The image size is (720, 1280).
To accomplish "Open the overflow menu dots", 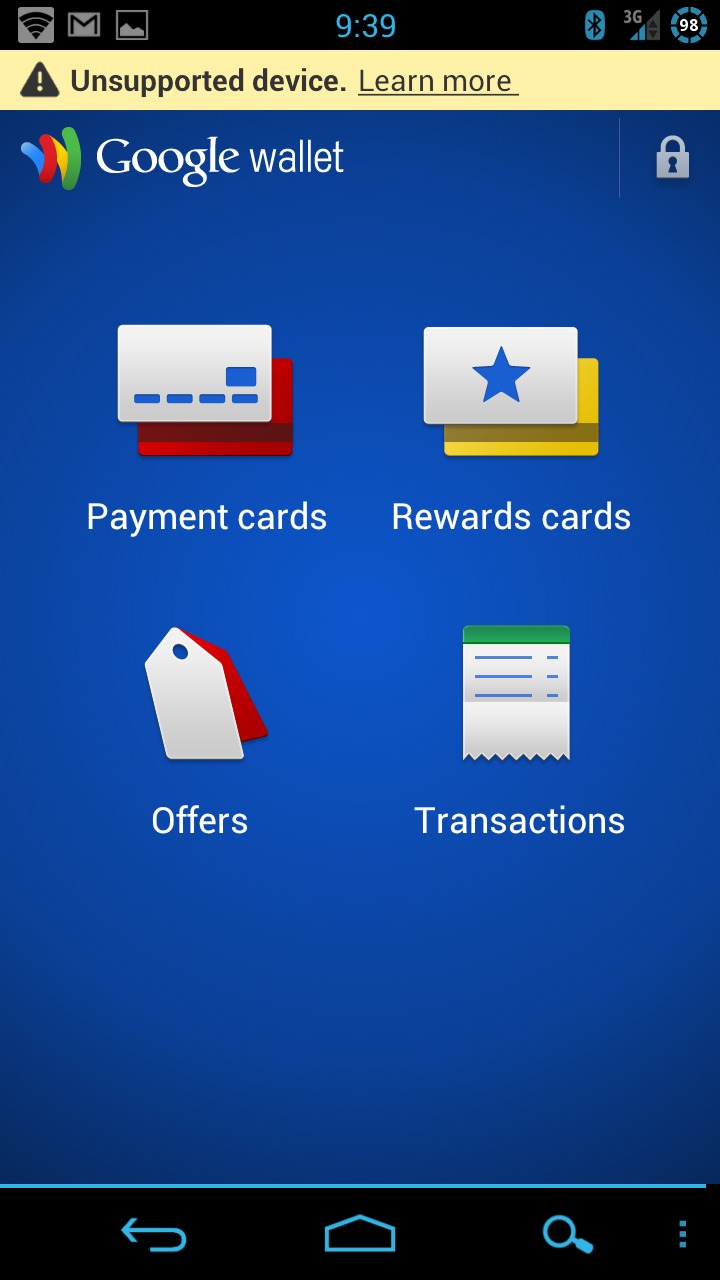I will point(683,1234).
